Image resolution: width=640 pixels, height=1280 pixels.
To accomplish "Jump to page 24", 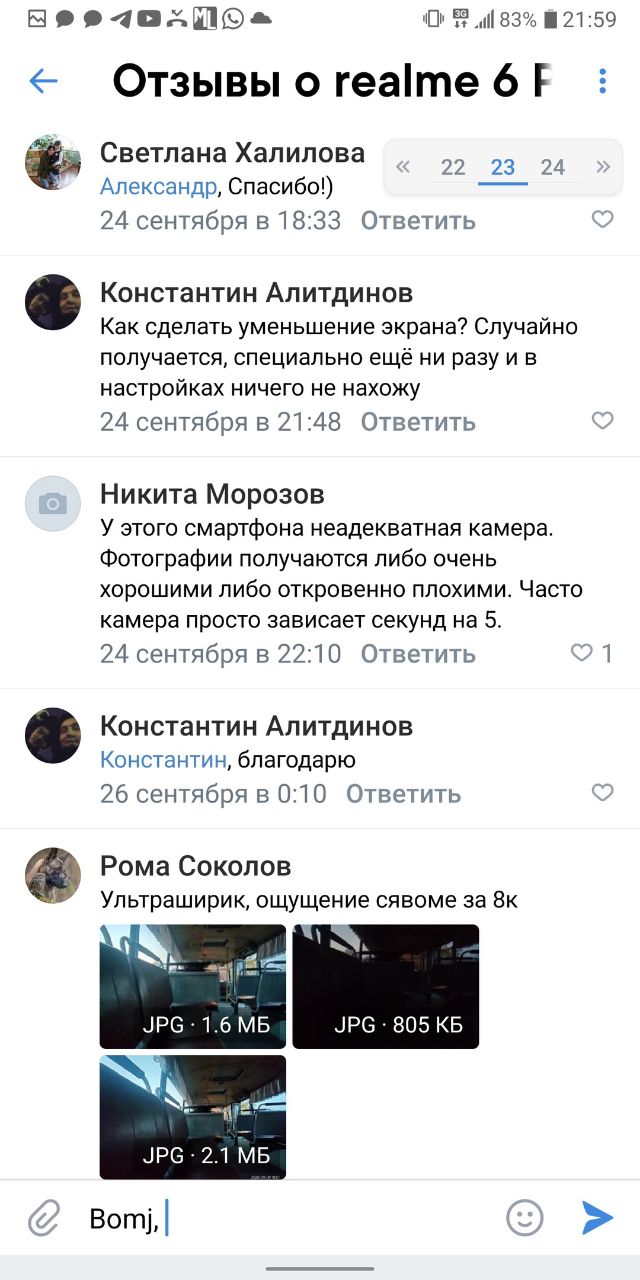I will [x=552, y=167].
